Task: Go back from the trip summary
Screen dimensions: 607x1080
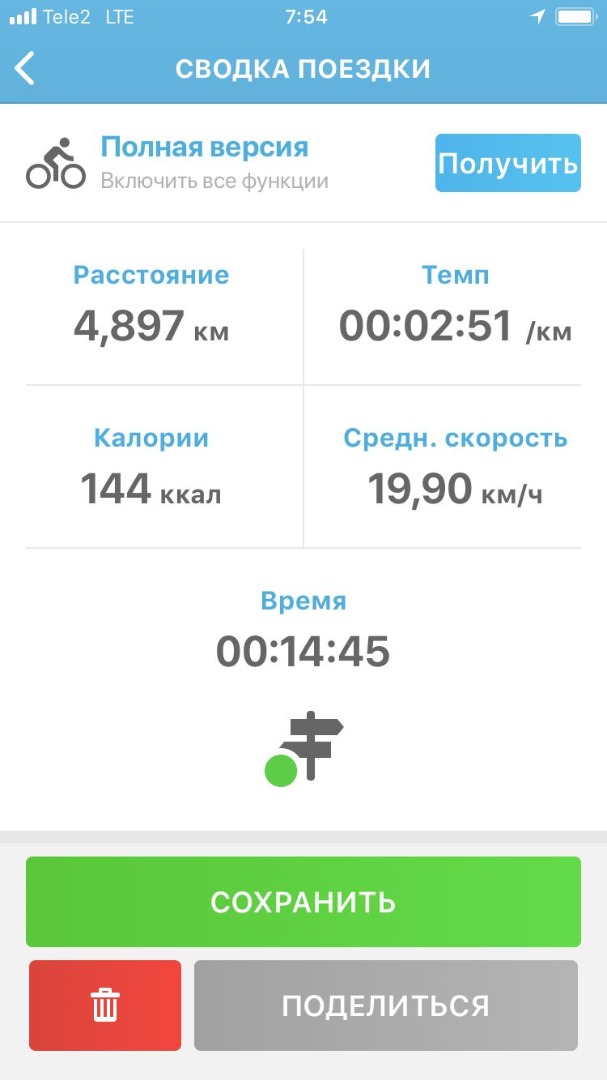Action: click(25, 69)
